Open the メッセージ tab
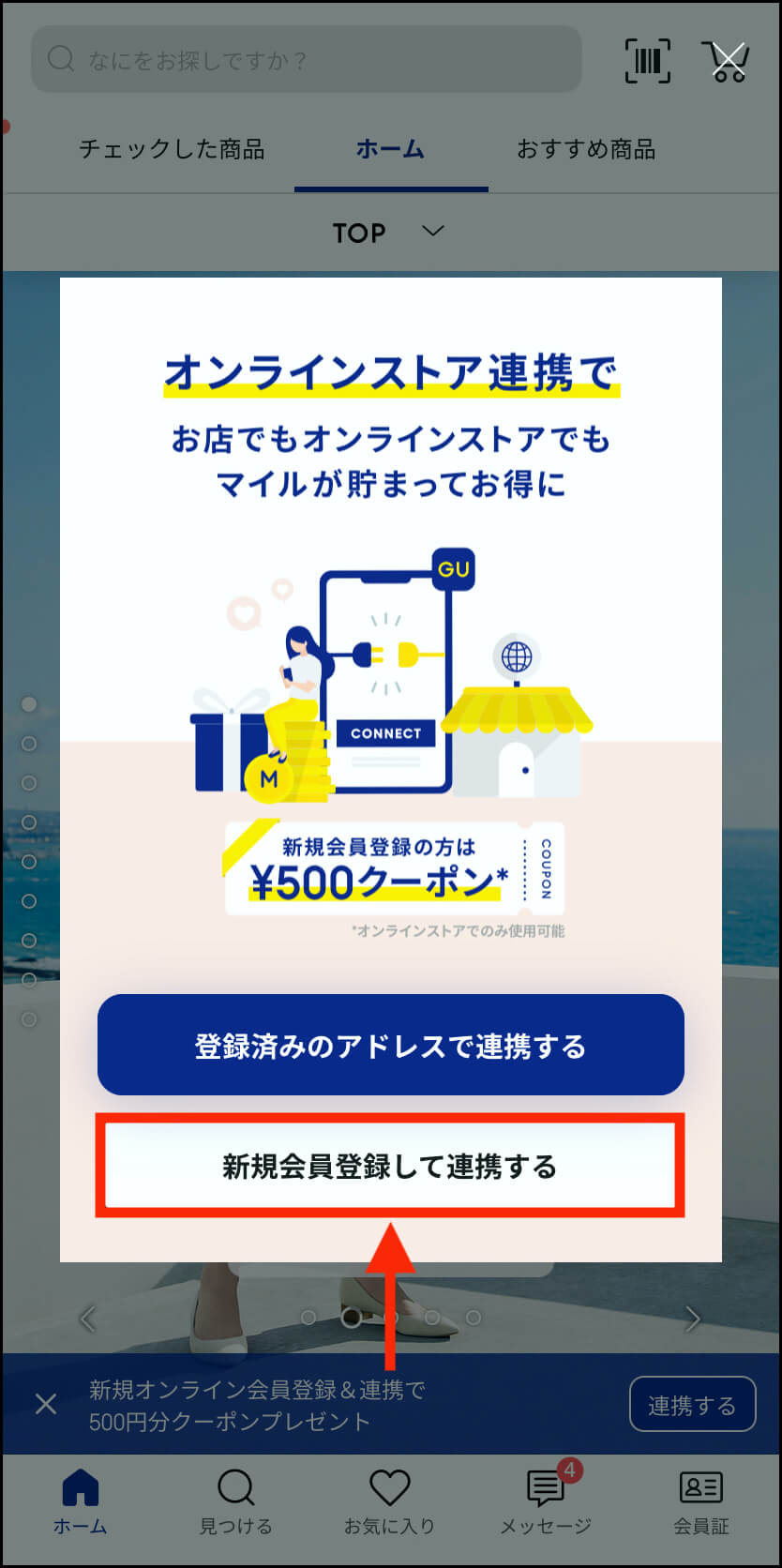Viewport: 782px width, 1568px height. pos(546,1501)
